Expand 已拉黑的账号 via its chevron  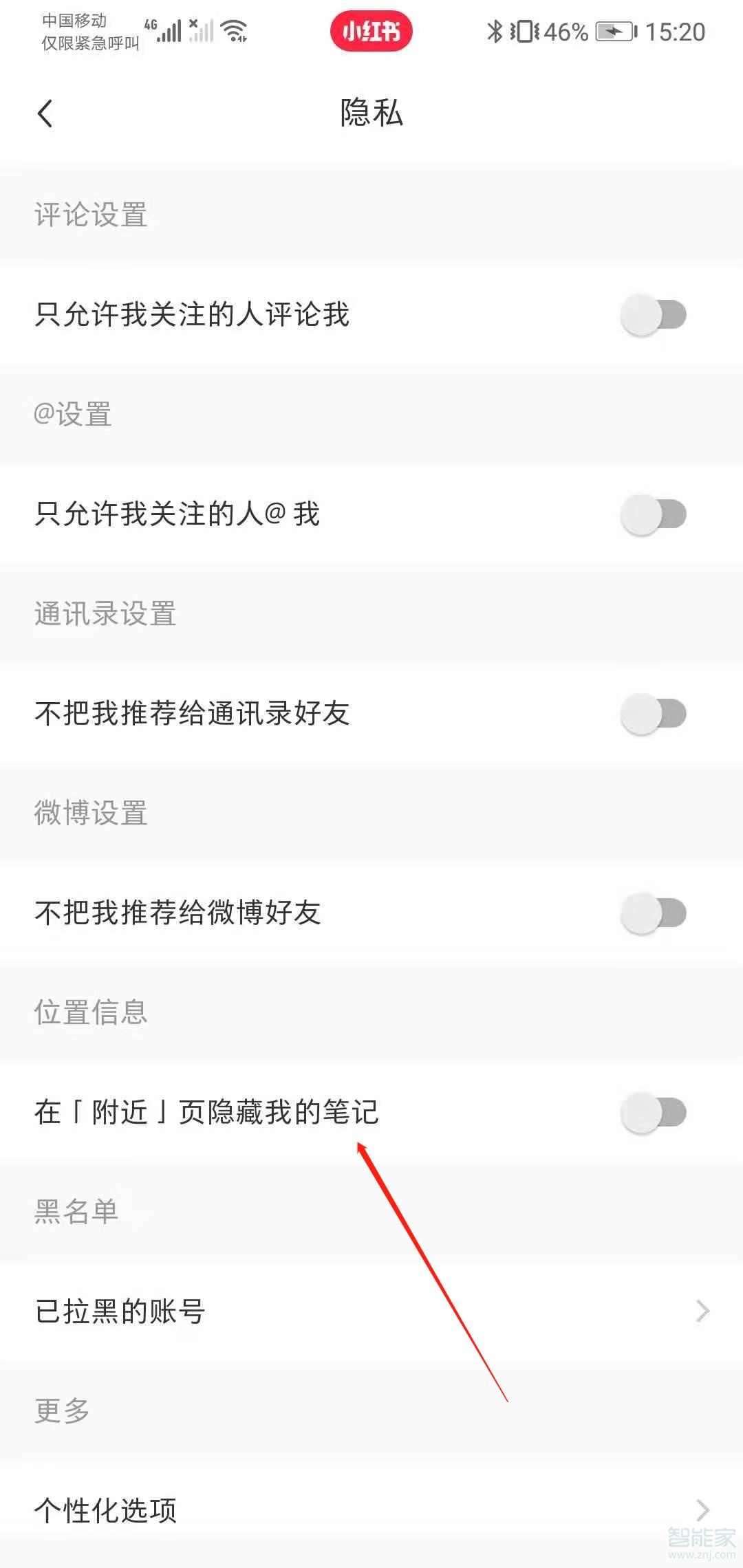click(701, 1310)
